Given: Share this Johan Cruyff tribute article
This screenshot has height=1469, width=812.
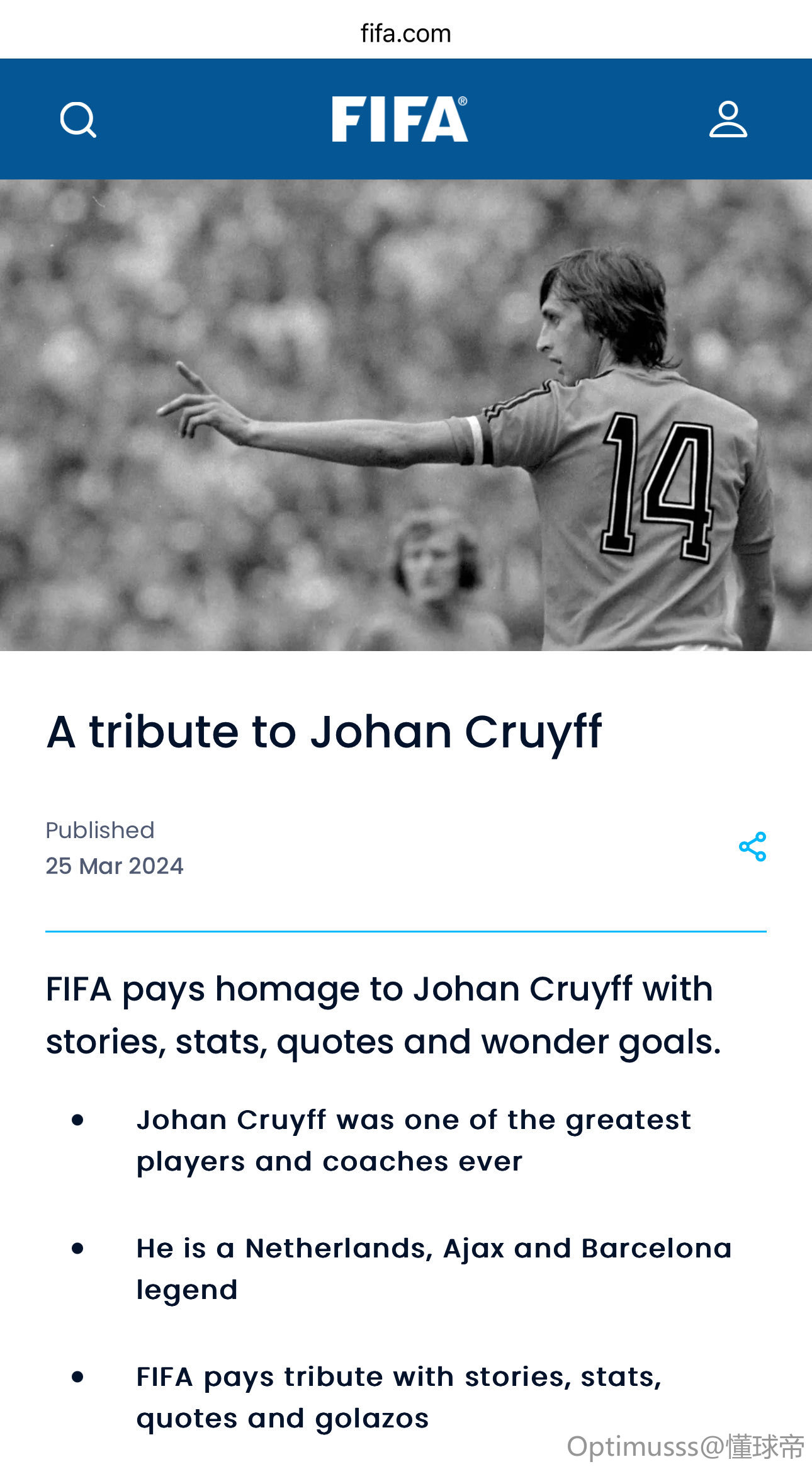Looking at the screenshot, I should click(x=752, y=846).
